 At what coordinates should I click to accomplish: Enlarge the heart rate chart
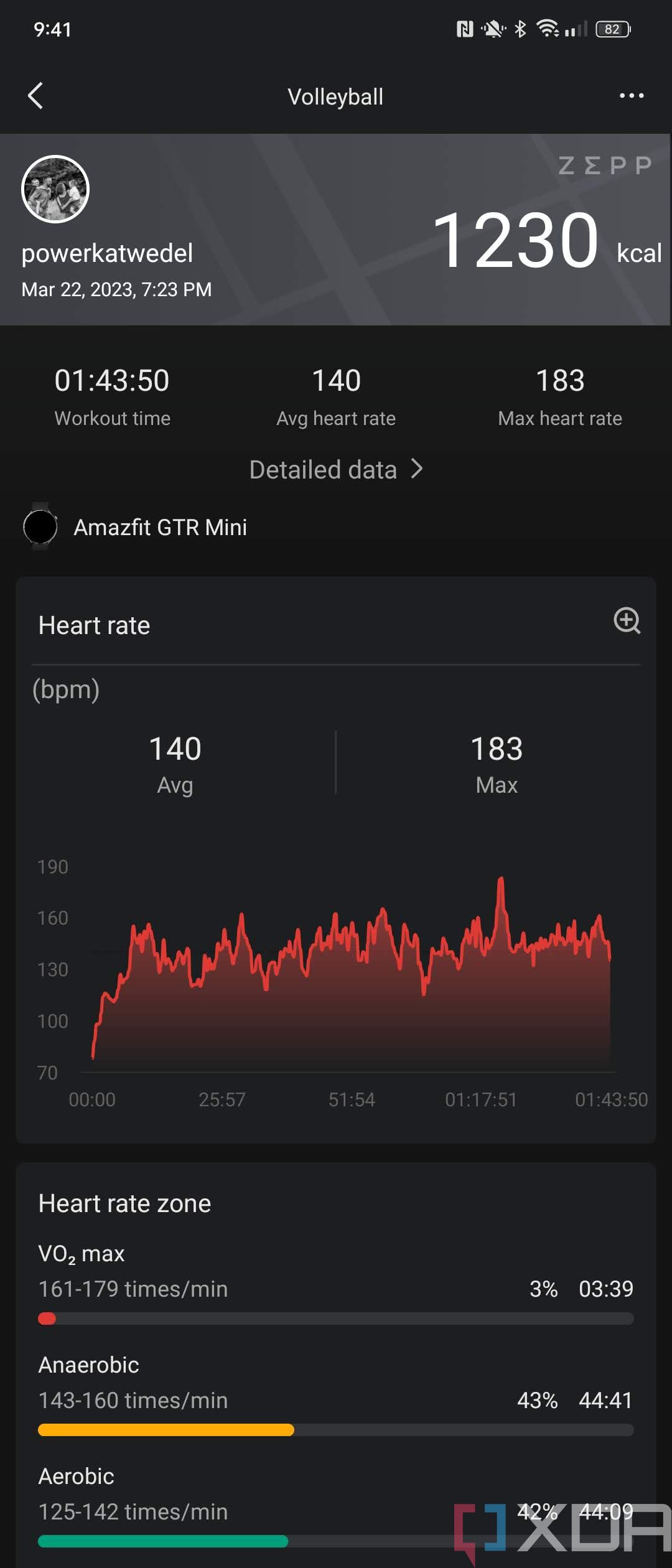coord(627,620)
